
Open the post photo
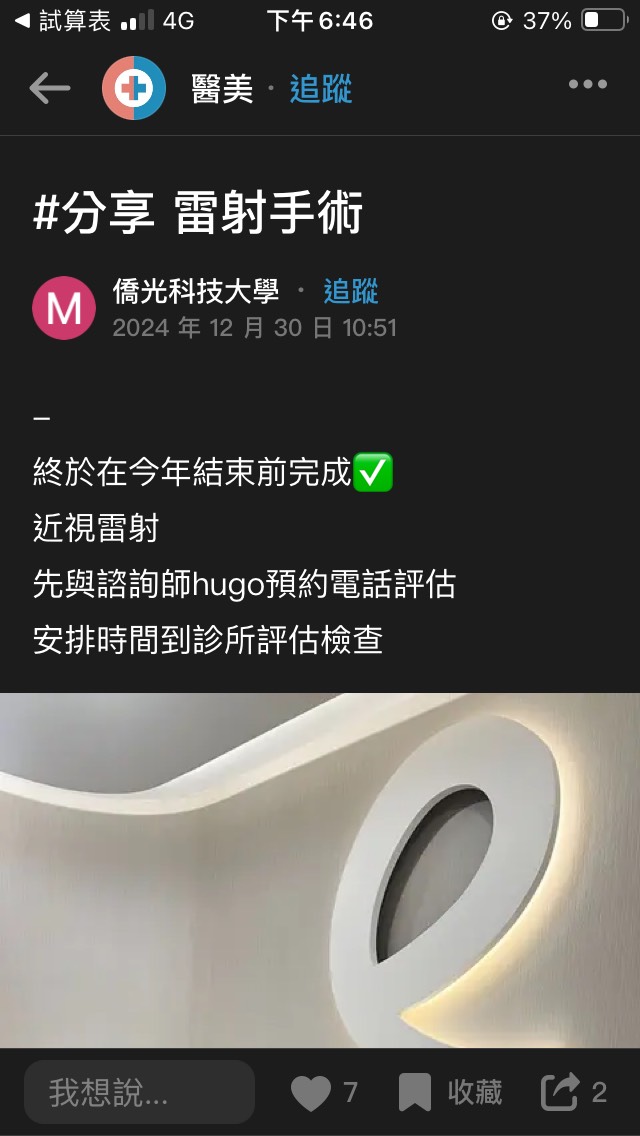pos(320,870)
